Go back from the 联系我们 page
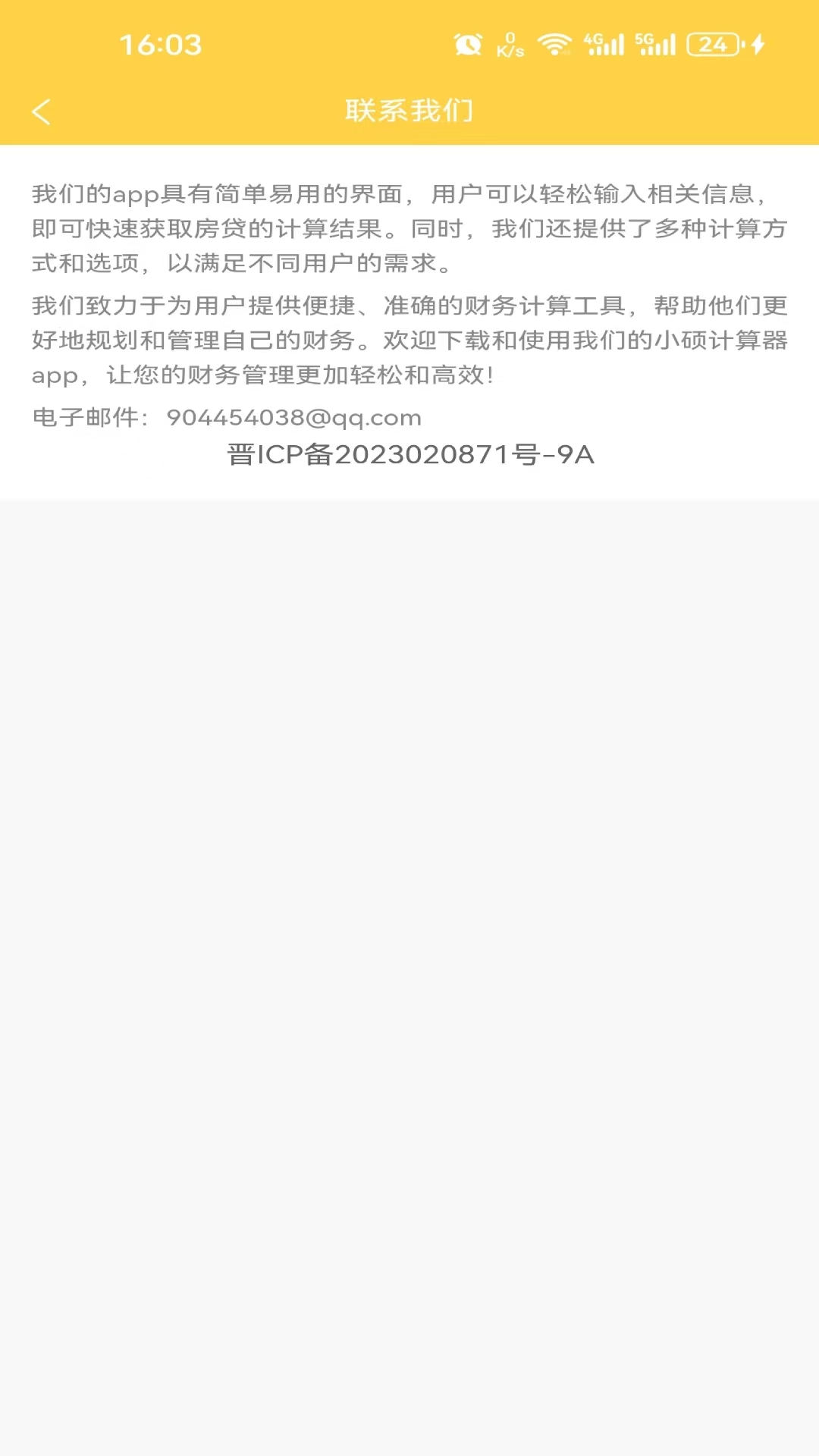This screenshot has width=819, height=1456. click(x=42, y=111)
